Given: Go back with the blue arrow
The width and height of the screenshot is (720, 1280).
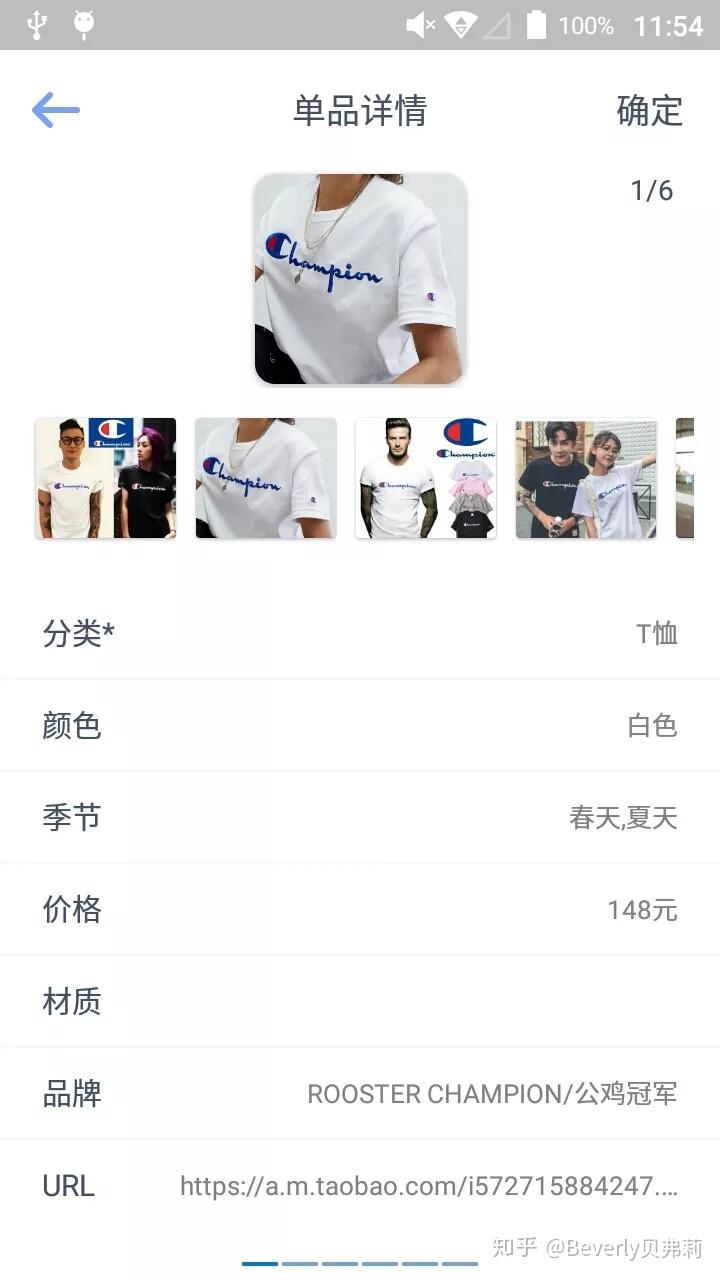Looking at the screenshot, I should click(x=55, y=110).
